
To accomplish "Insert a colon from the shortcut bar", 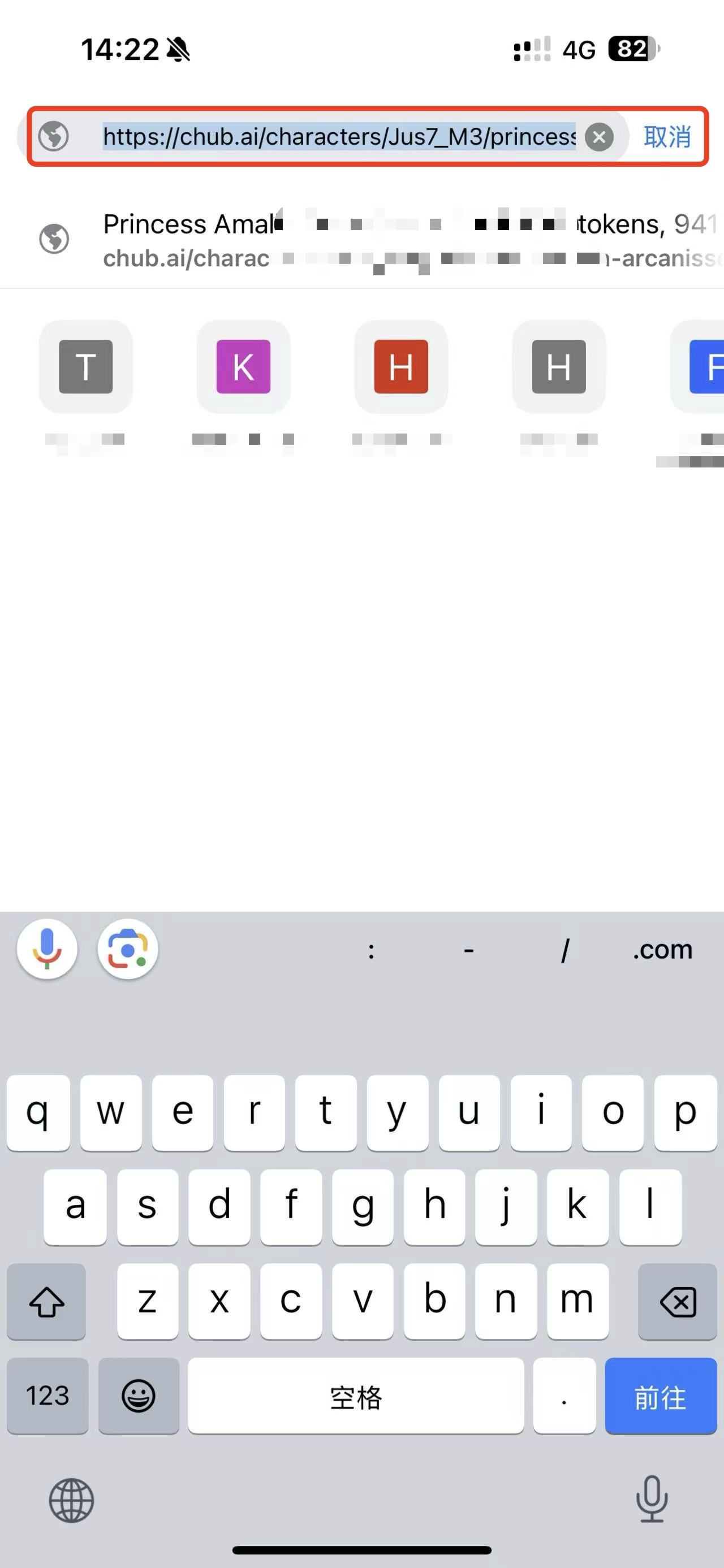I will point(372,950).
